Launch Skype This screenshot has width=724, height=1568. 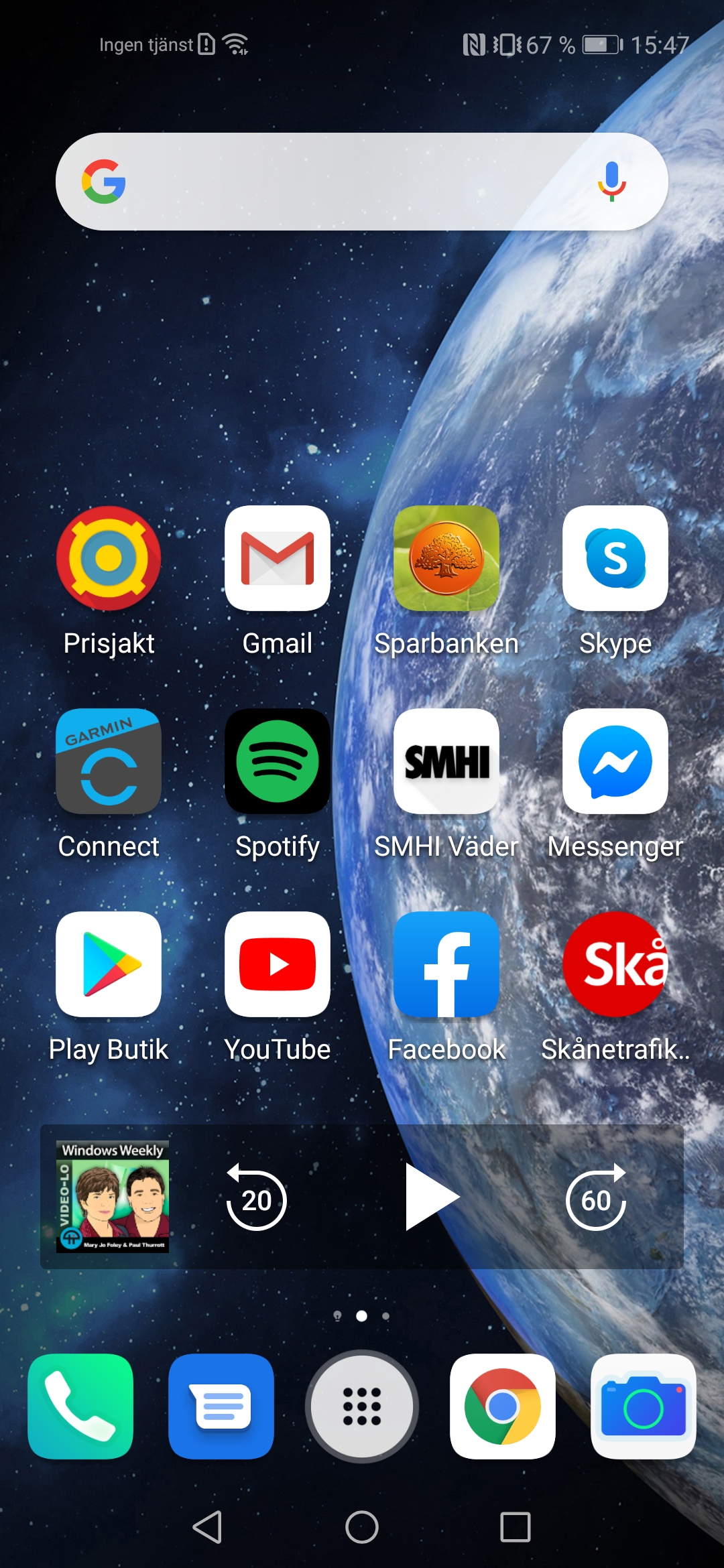[615, 558]
